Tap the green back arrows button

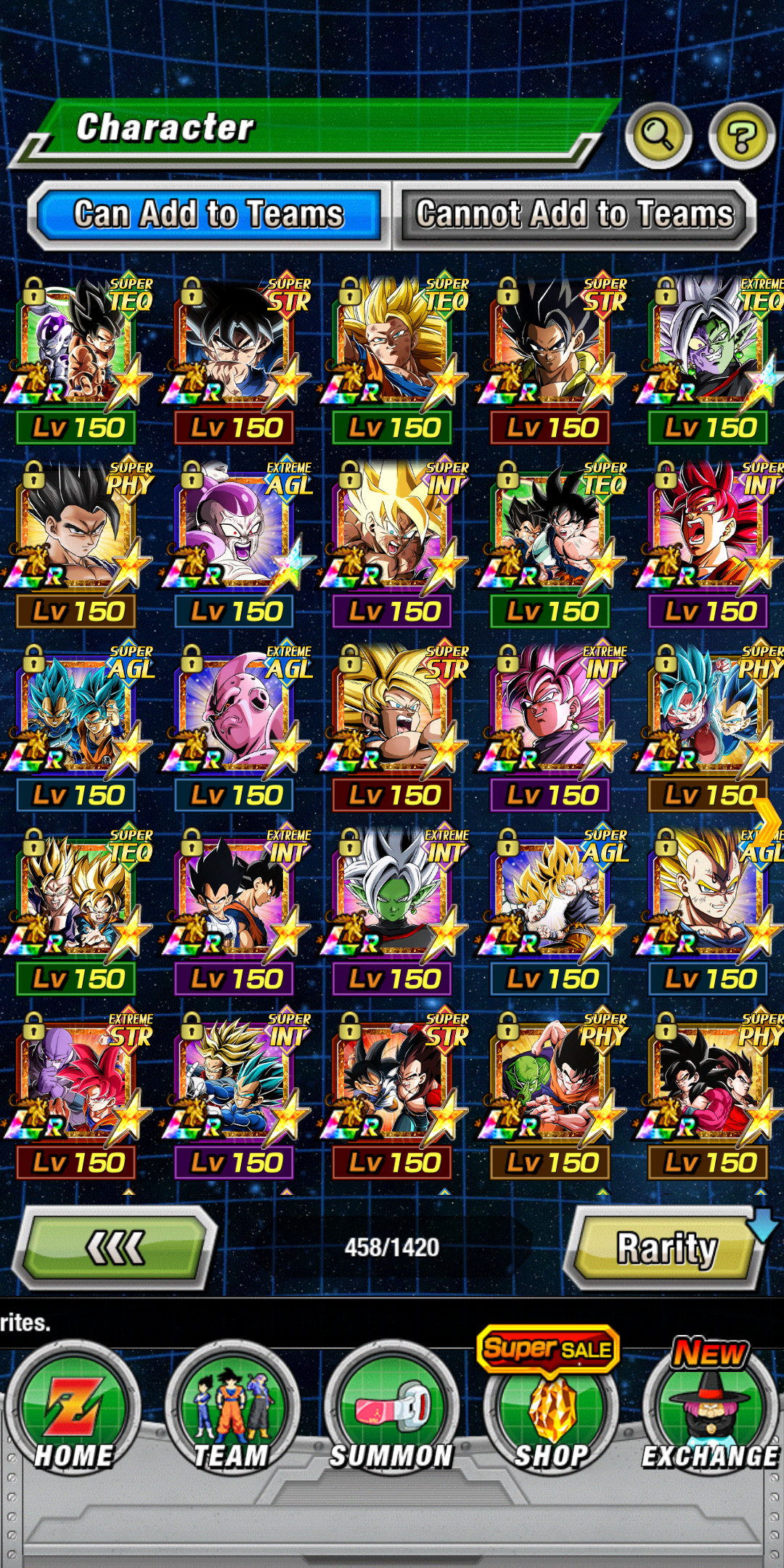[115, 1248]
